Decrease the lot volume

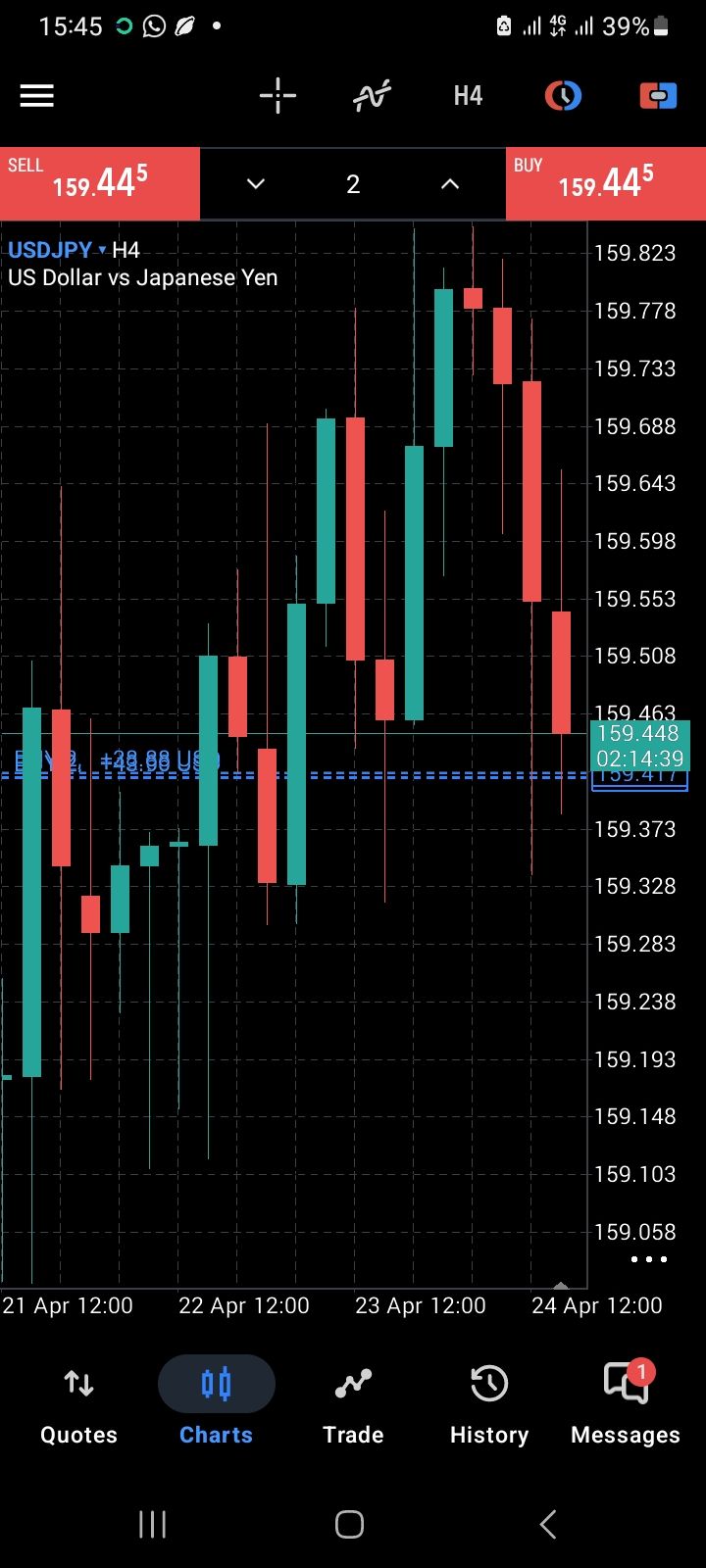(x=256, y=184)
